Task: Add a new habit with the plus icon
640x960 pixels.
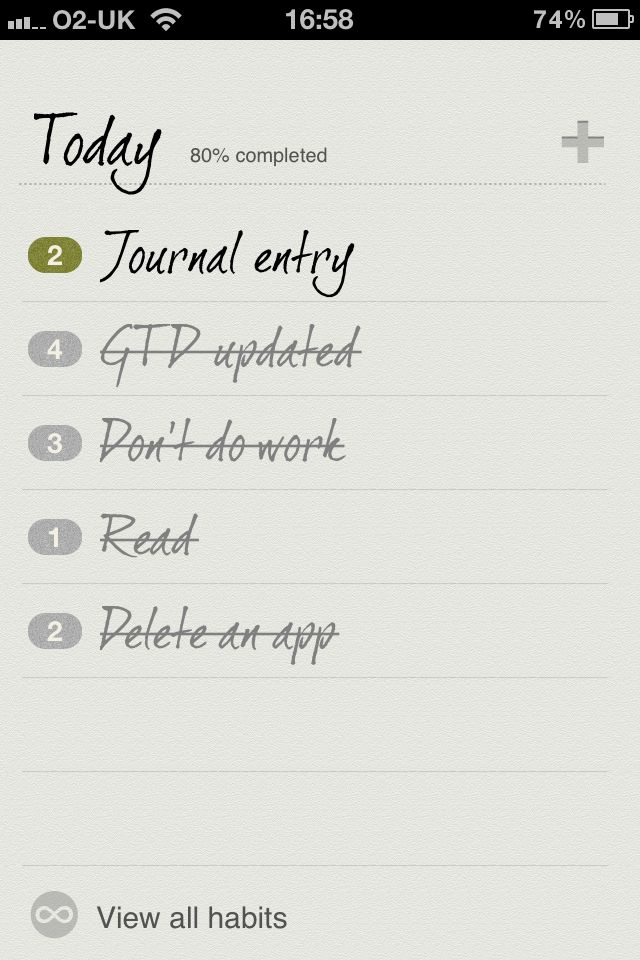Action: (x=582, y=143)
